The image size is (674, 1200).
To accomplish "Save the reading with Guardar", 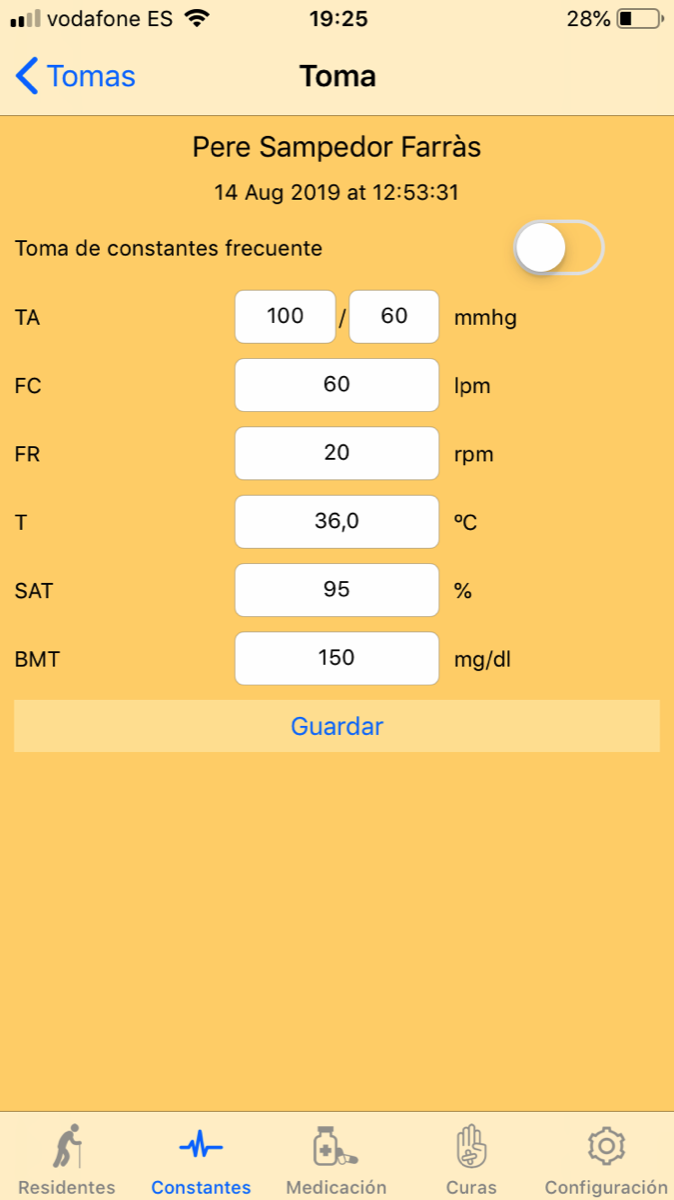I will click(337, 726).
